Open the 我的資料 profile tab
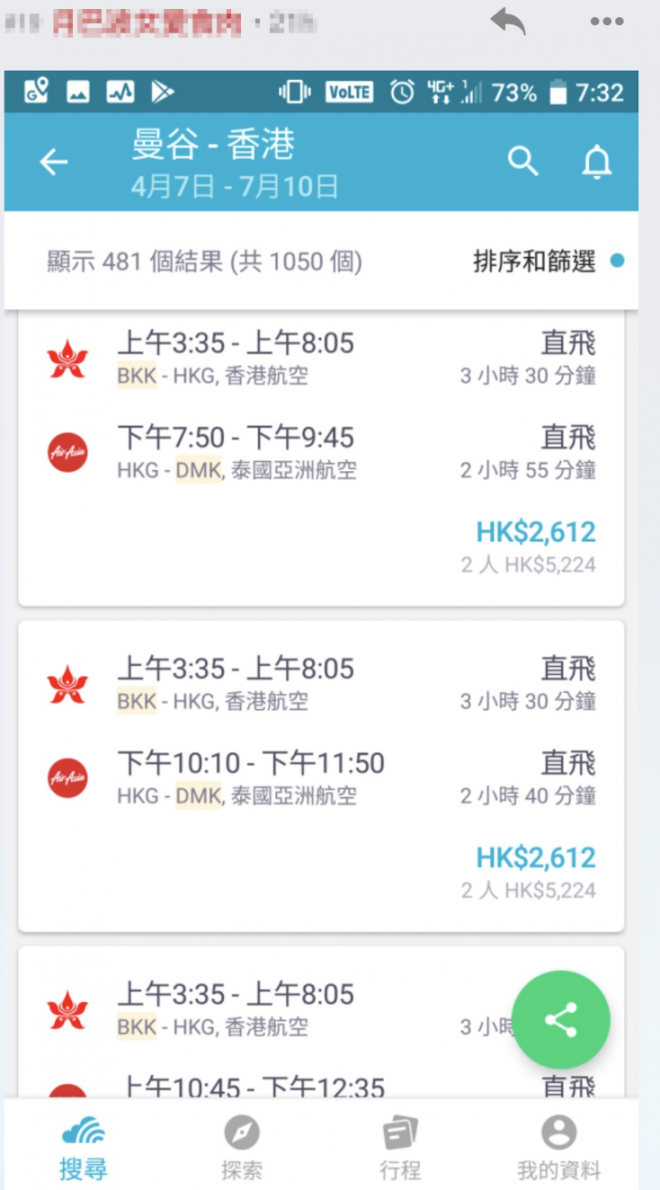Viewport: 660px width, 1190px height. coord(558,1148)
